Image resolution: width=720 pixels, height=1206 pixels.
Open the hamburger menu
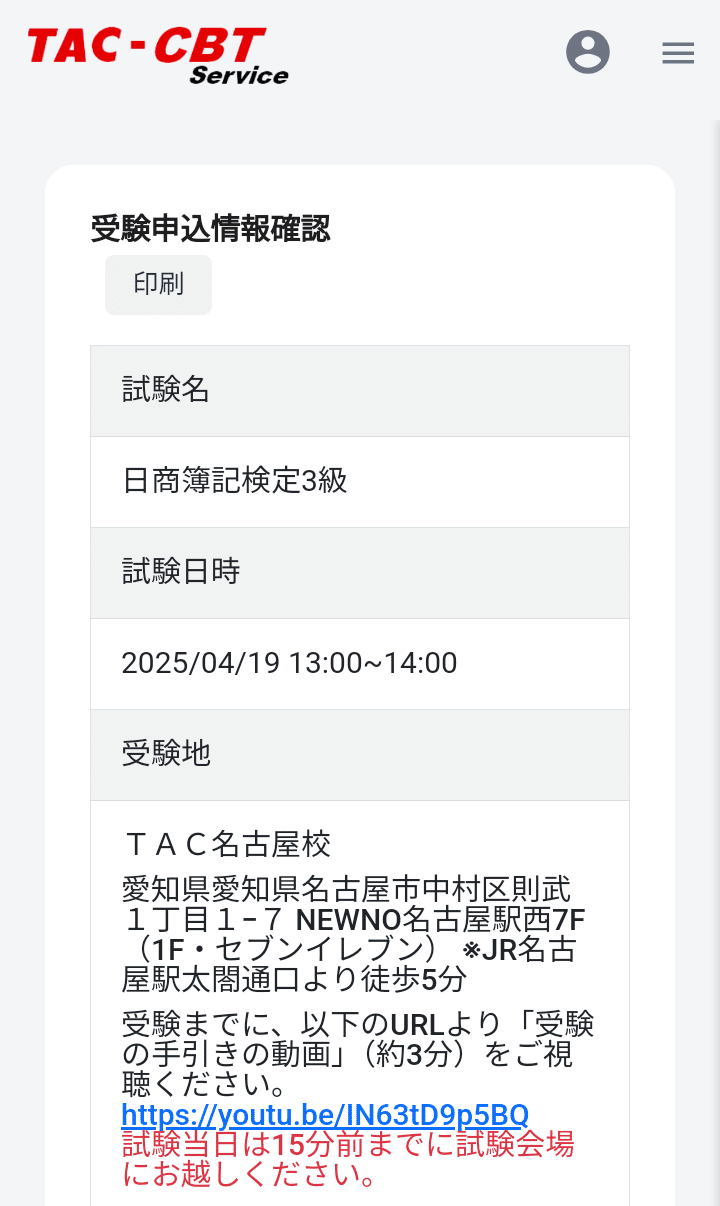(678, 53)
